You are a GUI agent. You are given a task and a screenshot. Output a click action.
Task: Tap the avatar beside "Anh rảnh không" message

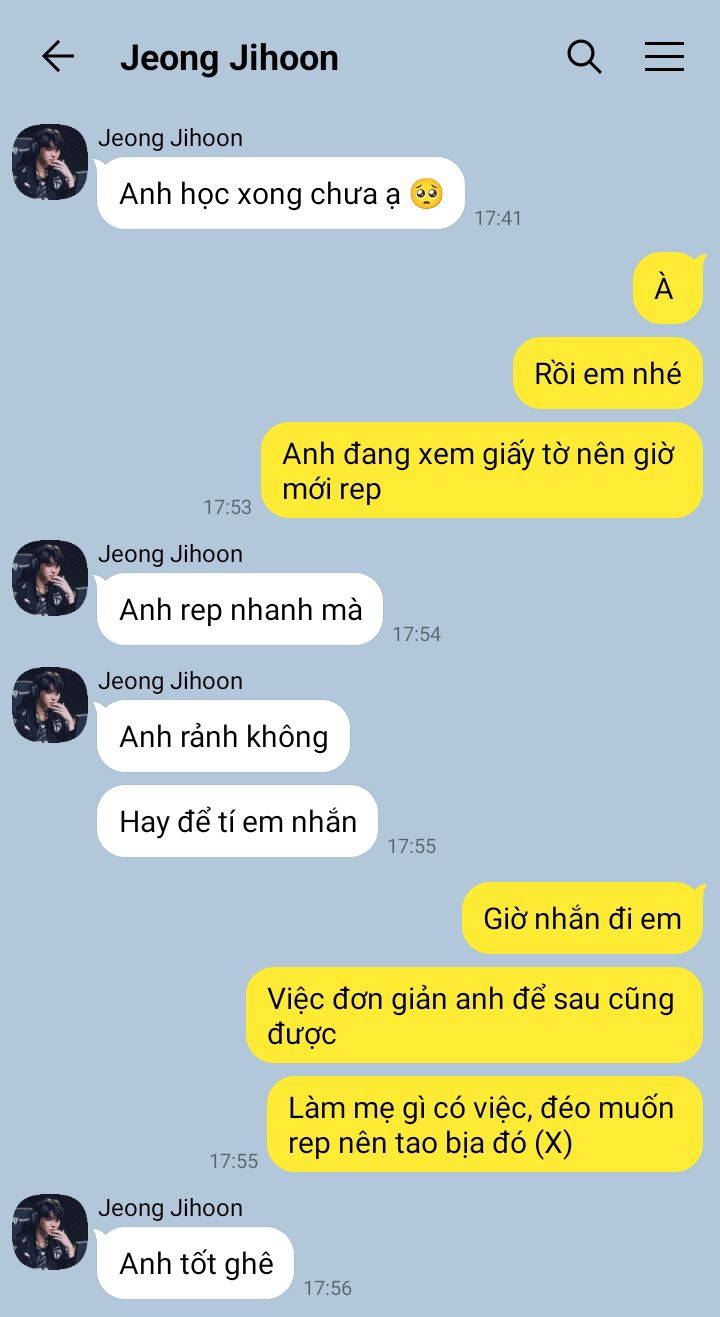(x=50, y=705)
